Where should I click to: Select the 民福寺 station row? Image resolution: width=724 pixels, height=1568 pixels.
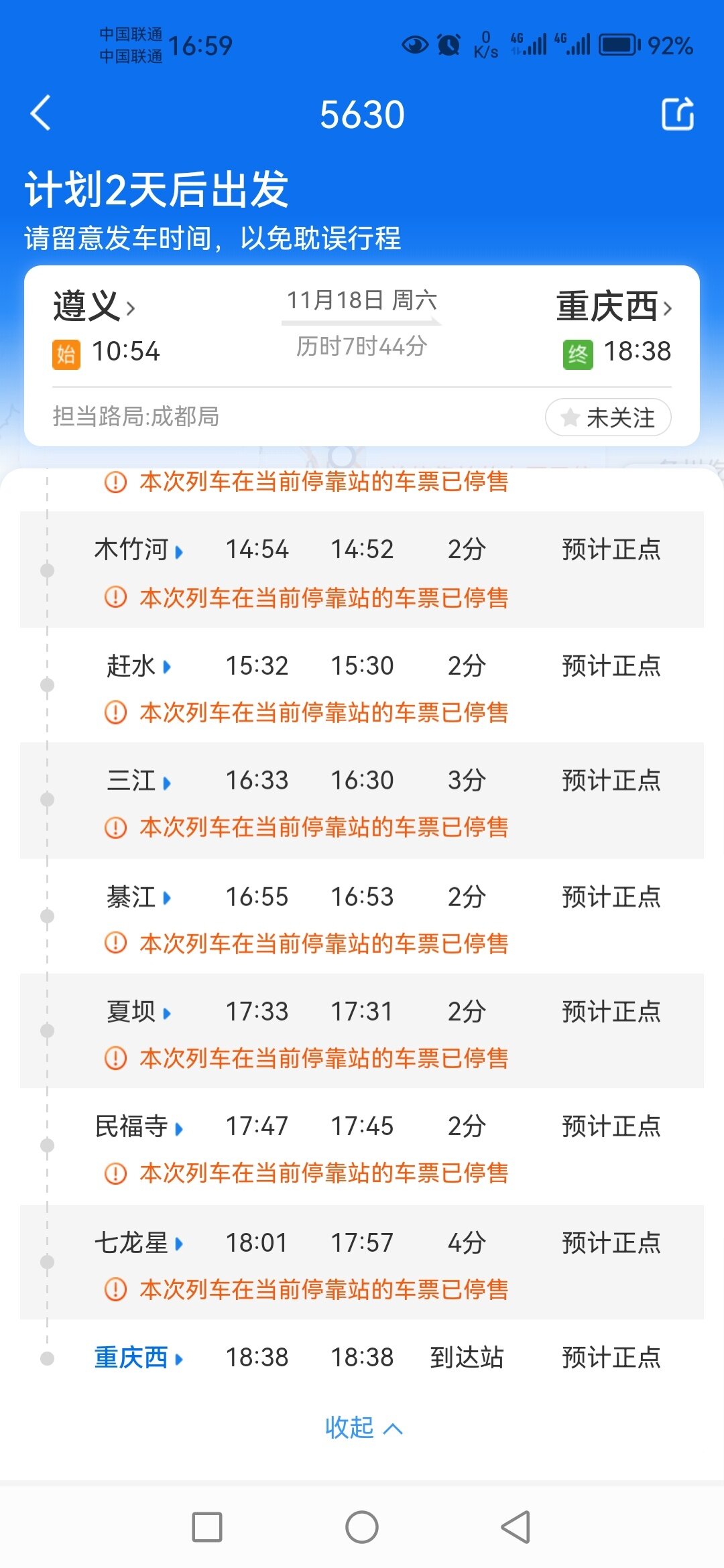[x=362, y=1147]
